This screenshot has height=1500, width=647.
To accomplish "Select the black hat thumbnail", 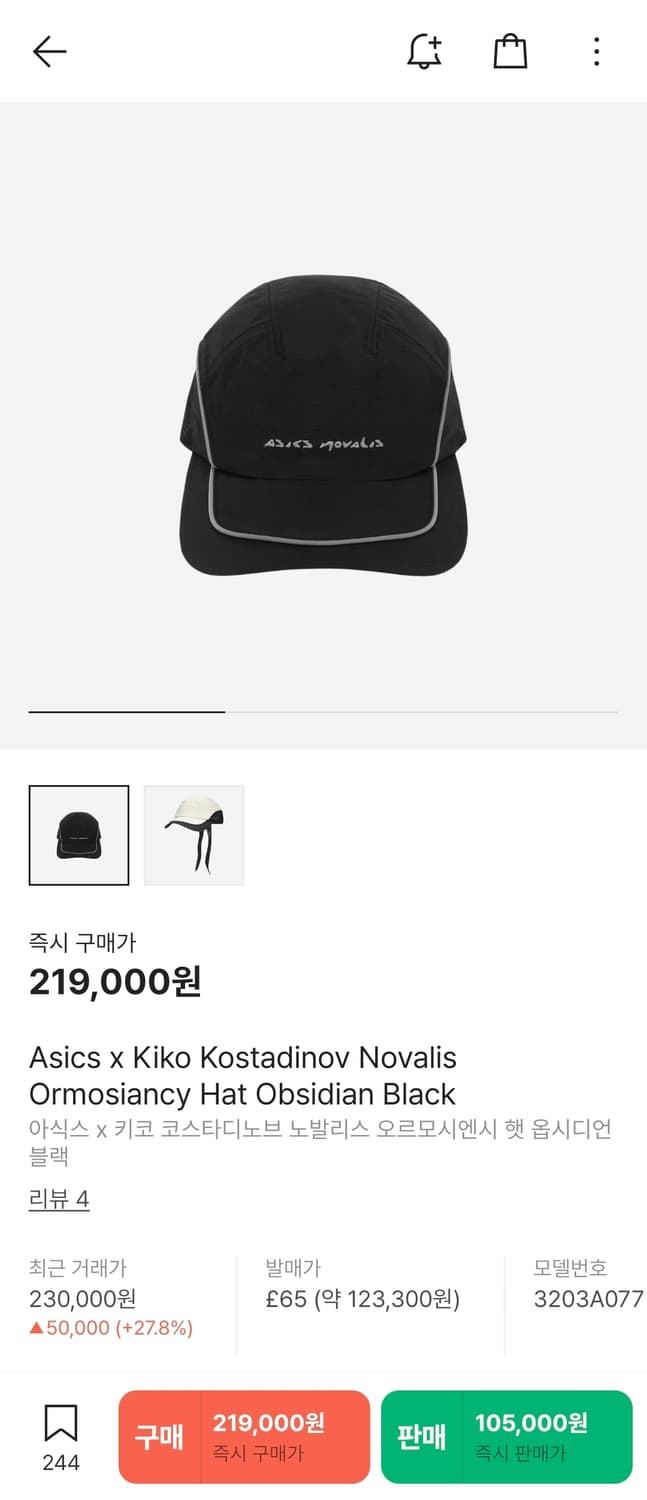I will pyautogui.click(x=79, y=835).
